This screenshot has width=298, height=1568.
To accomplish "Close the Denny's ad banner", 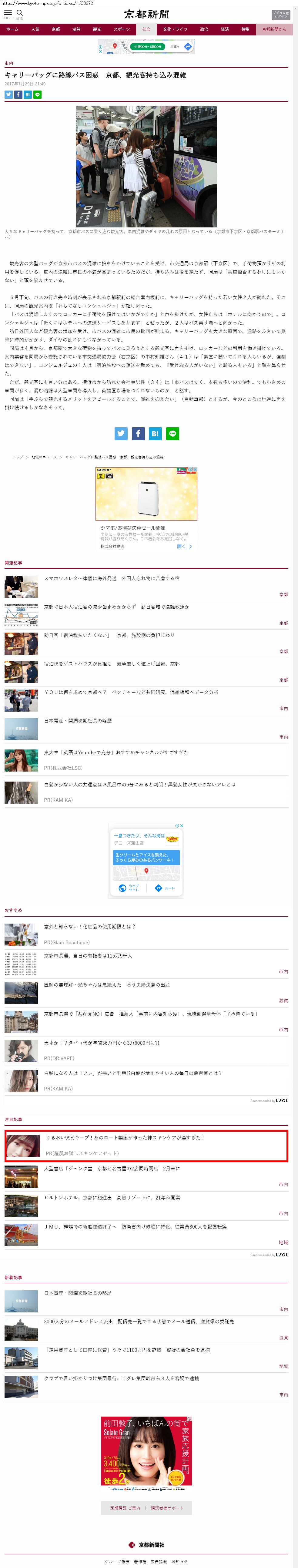I will [x=182, y=826].
